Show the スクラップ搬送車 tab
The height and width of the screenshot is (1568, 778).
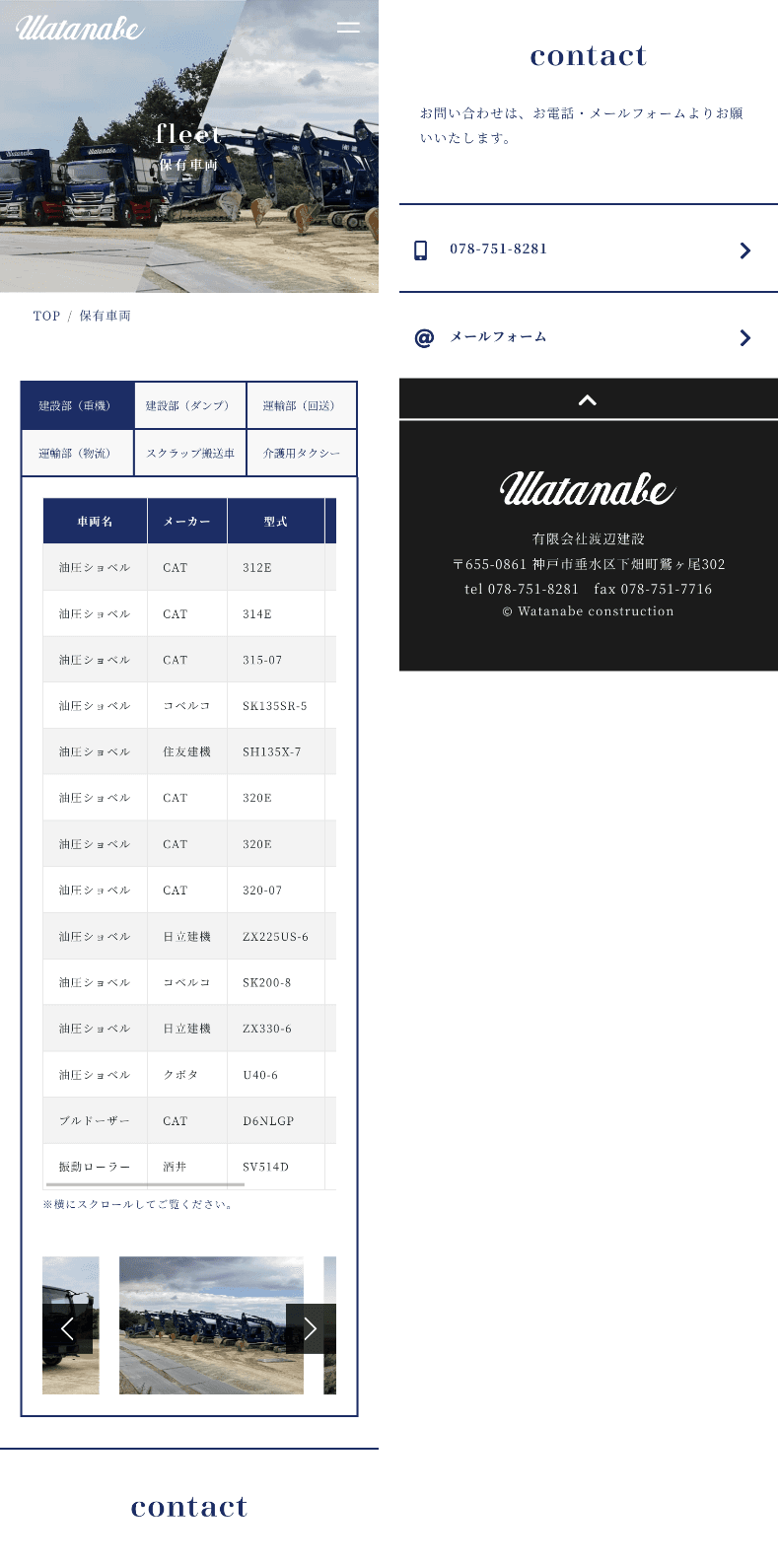[x=189, y=454]
